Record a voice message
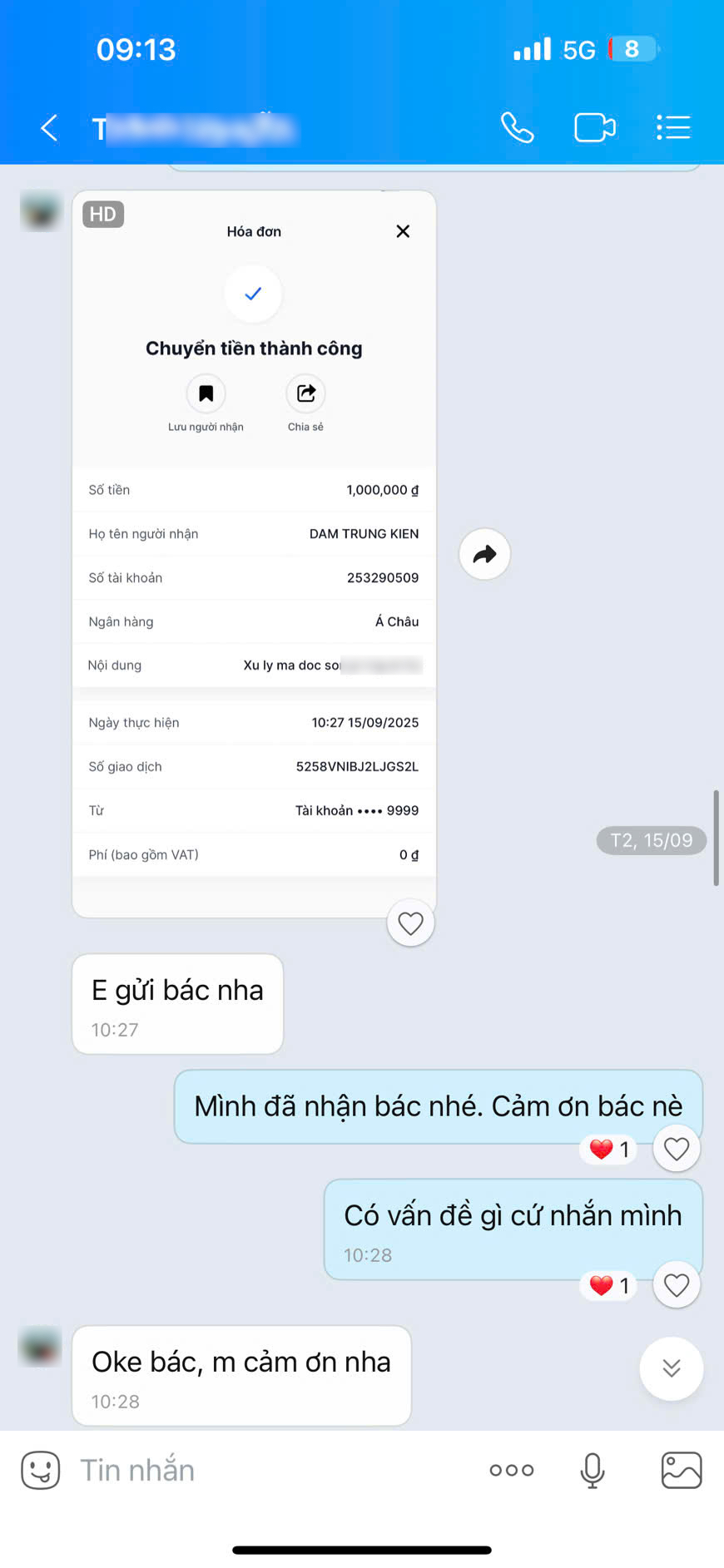 (x=593, y=1470)
